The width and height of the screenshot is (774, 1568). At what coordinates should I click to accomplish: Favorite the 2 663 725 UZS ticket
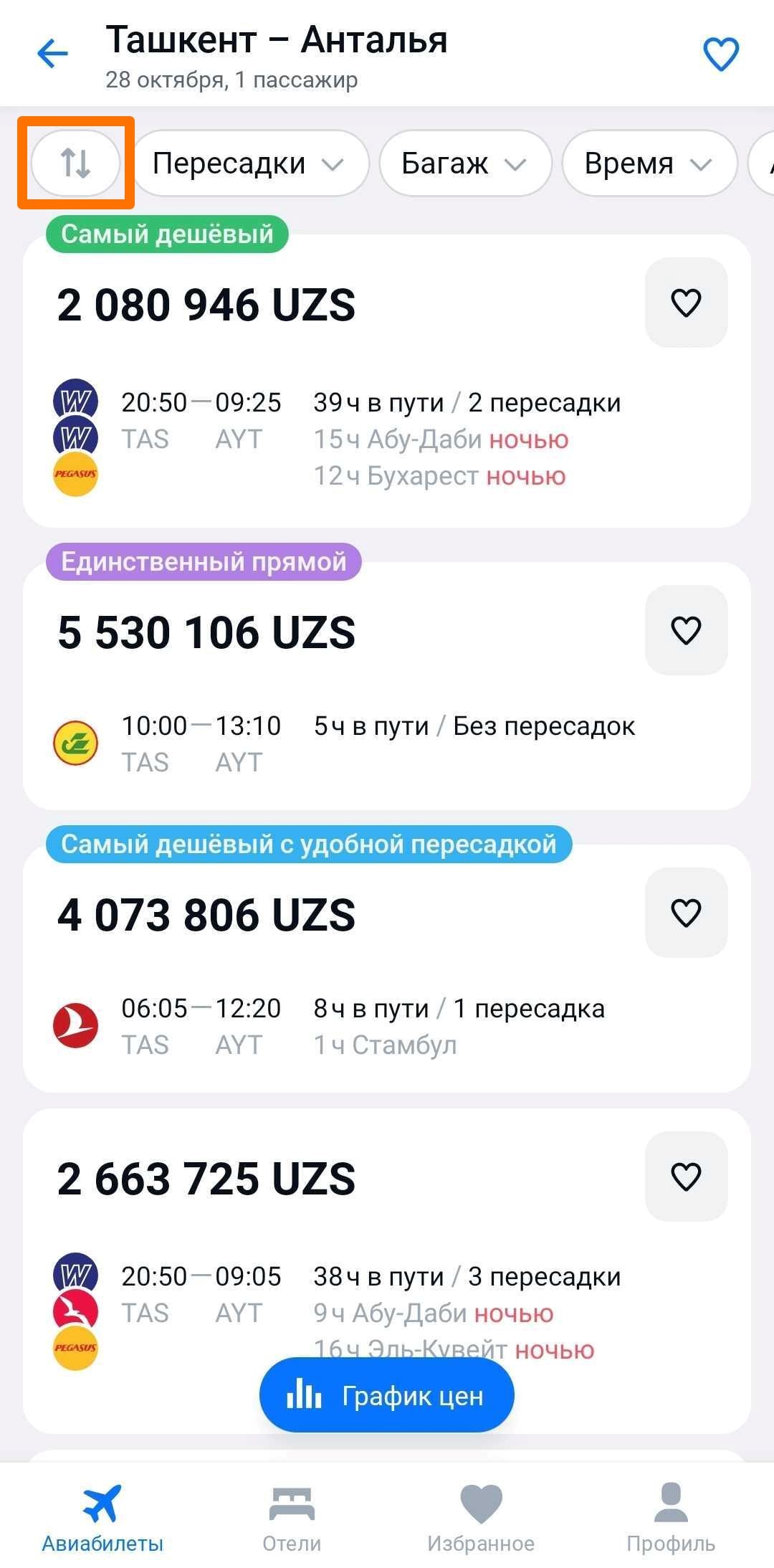point(686,1177)
